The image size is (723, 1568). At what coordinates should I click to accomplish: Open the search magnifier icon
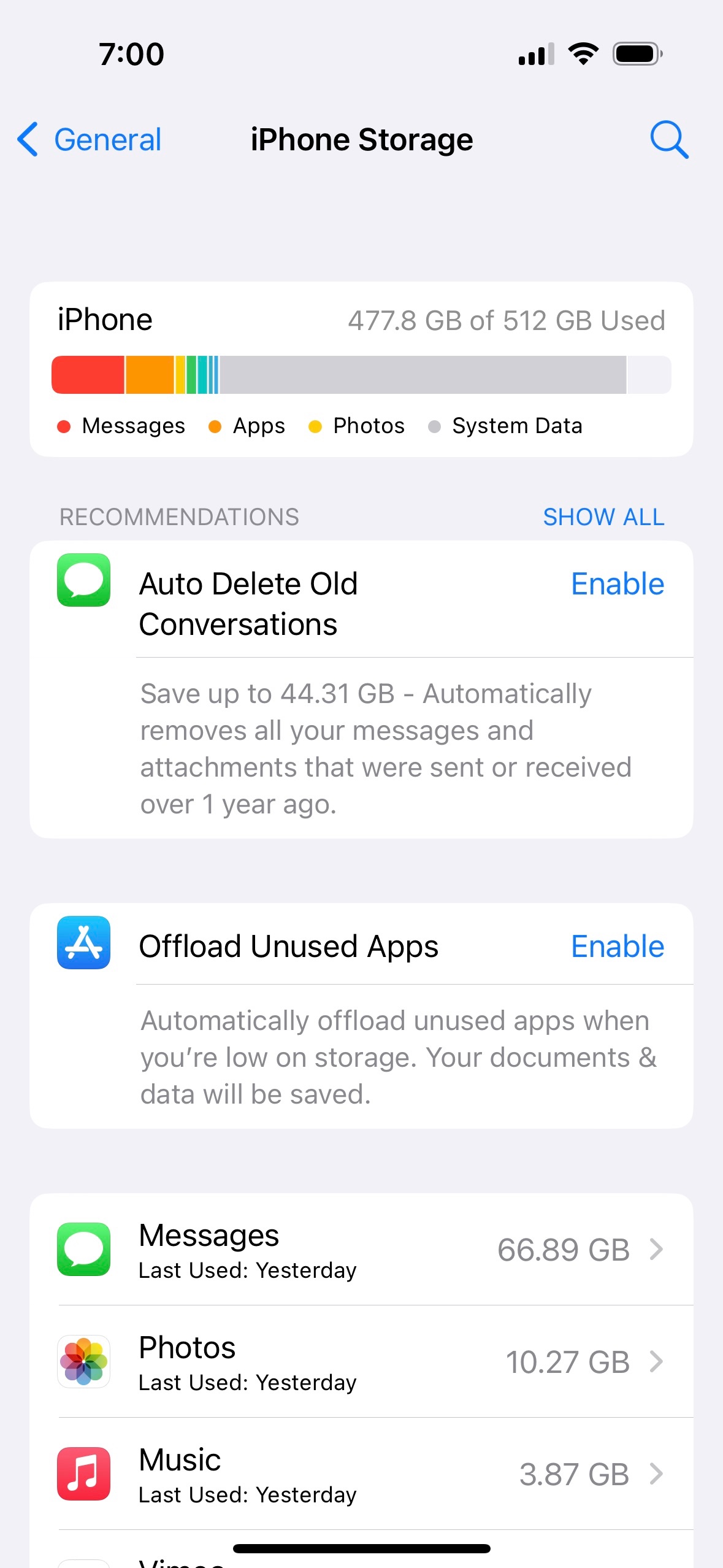[x=669, y=140]
